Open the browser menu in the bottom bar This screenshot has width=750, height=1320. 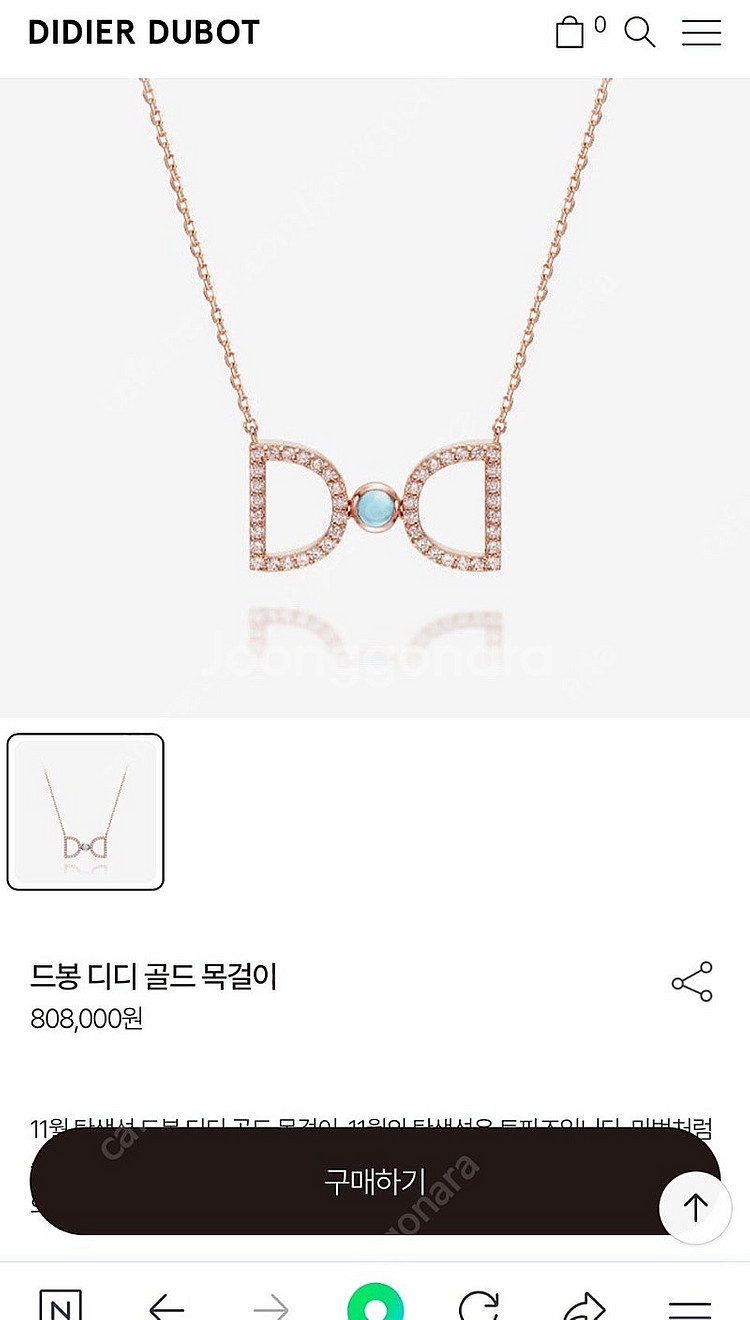pyautogui.click(x=689, y=1308)
